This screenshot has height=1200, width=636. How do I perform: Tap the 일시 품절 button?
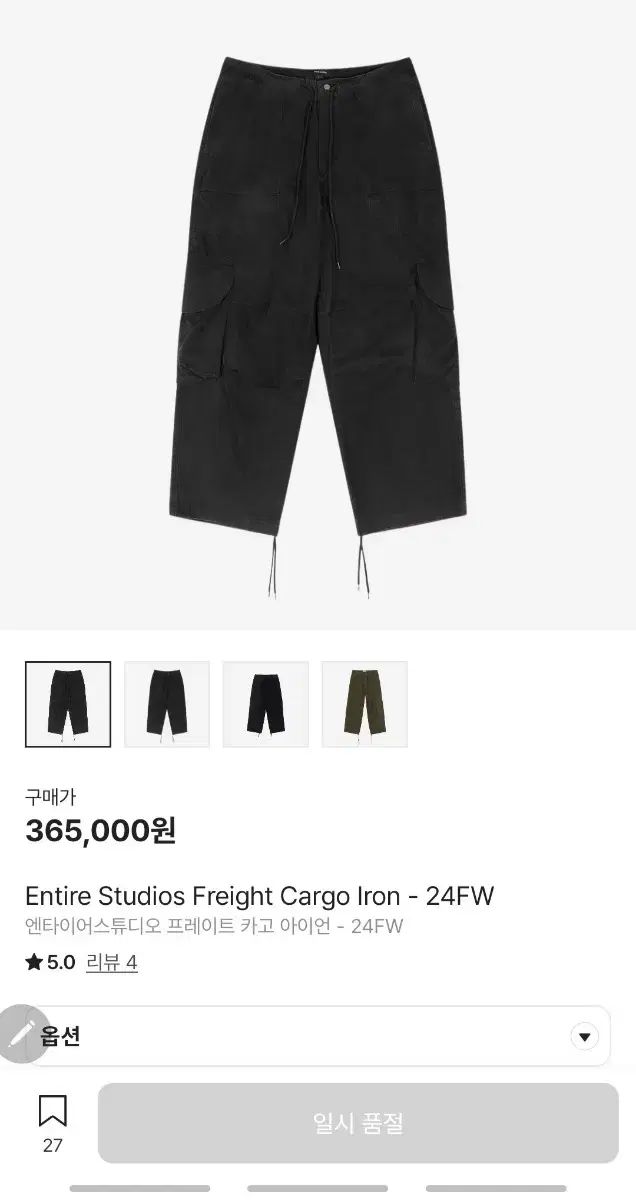pyautogui.click(x=358, y=1123)
